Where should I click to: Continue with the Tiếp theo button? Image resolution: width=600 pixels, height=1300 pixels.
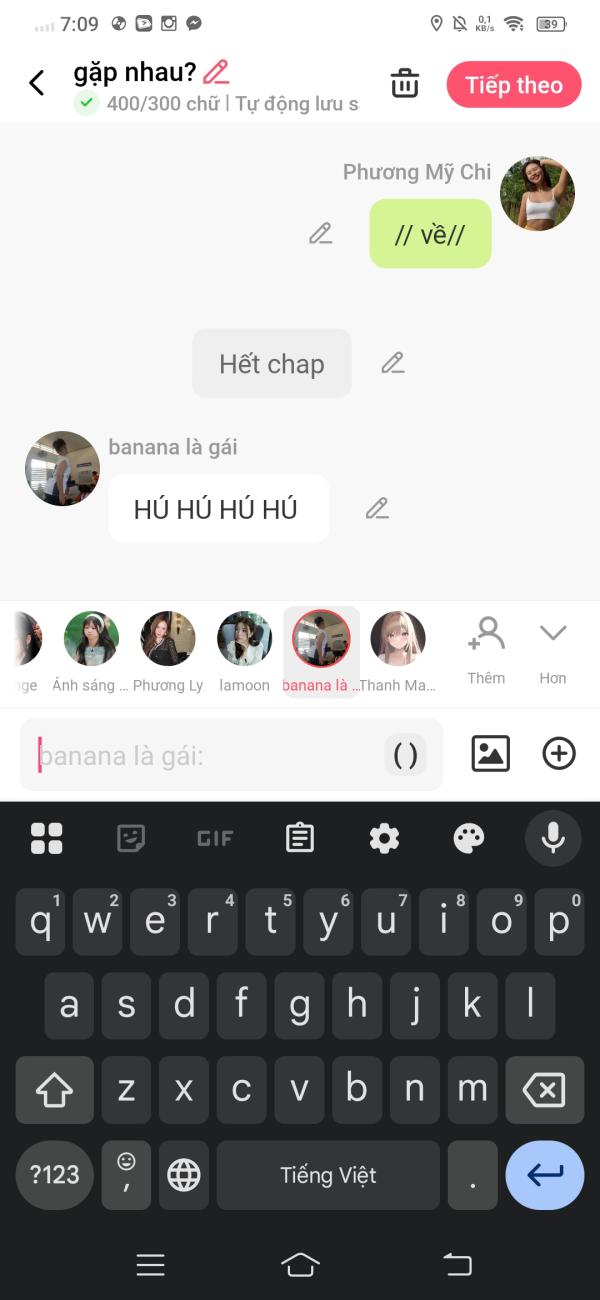(x=514, y=85)
